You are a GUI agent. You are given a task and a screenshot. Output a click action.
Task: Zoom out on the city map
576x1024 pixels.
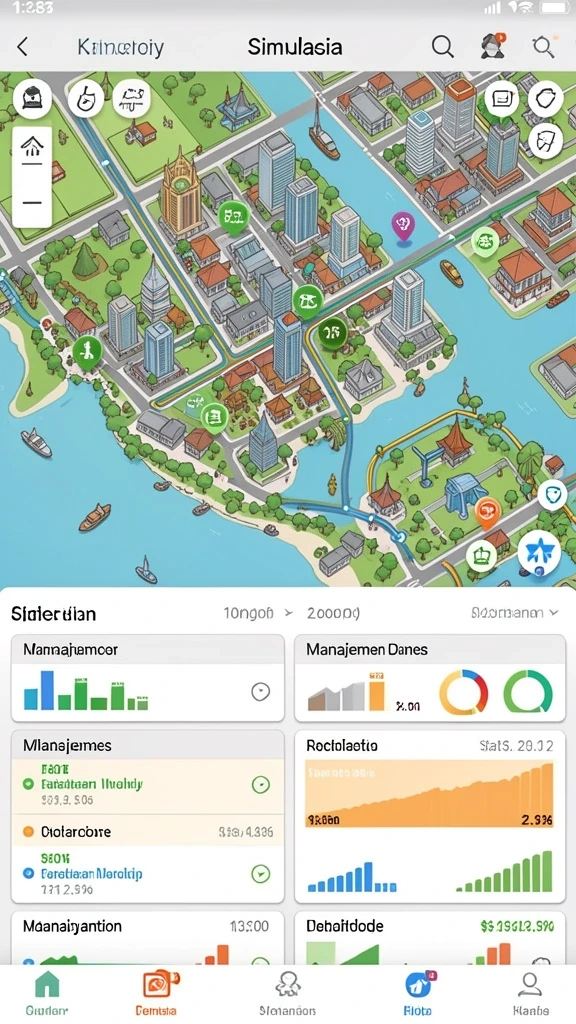click(32, 202)
